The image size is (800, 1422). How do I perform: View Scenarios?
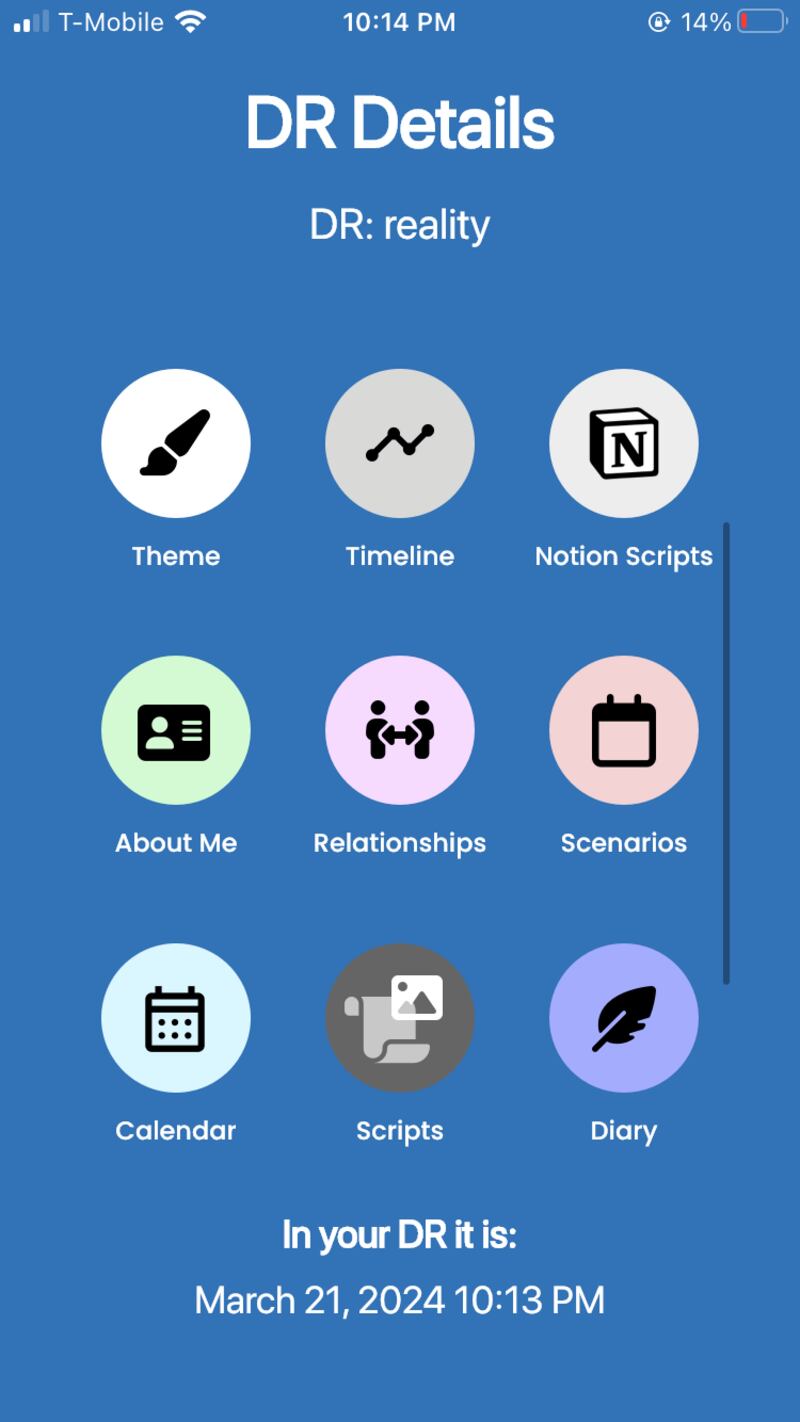[x=624, y=731]
